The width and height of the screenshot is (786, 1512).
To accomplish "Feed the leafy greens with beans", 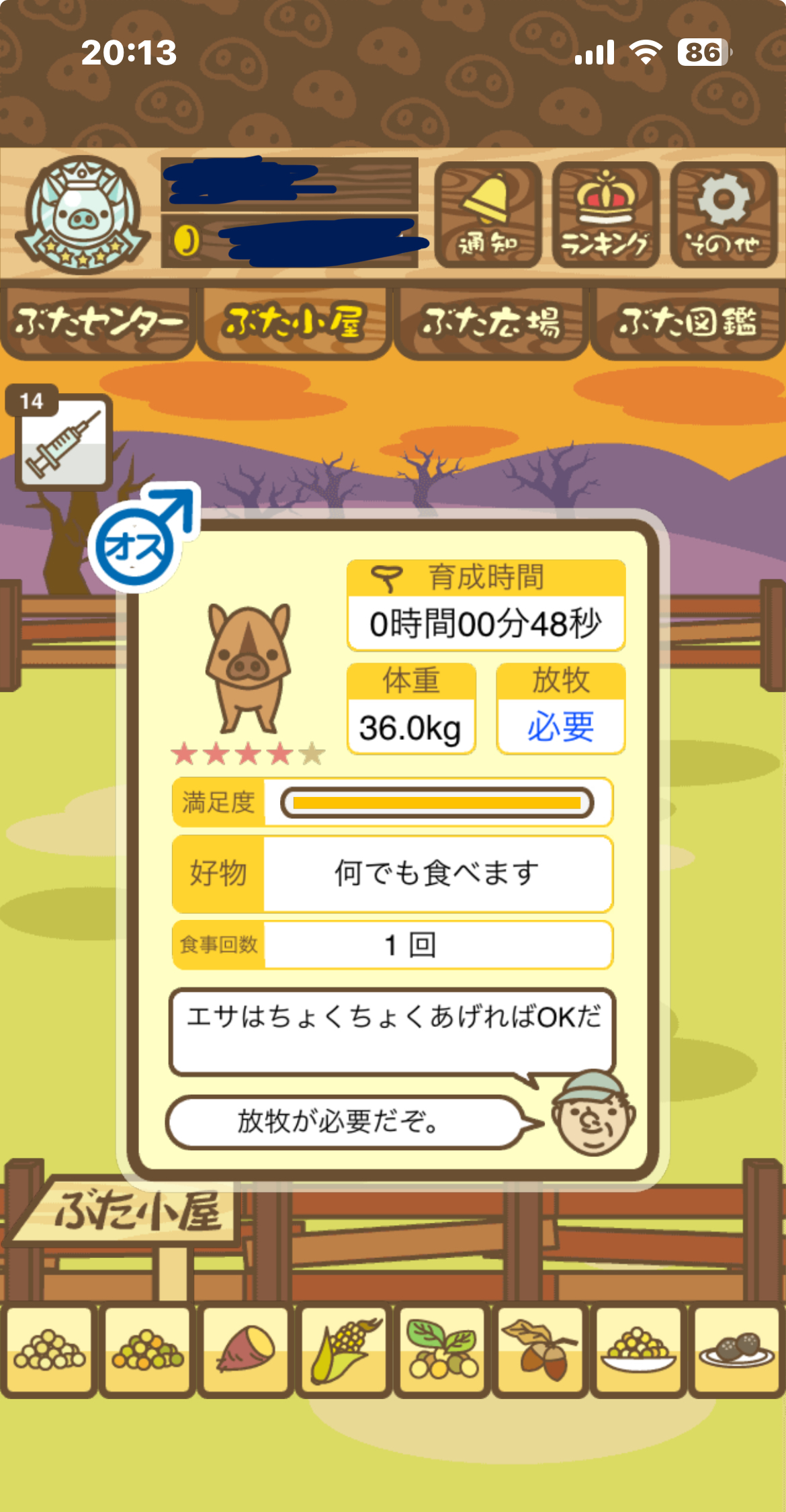I will click(x=442, y=1349).
